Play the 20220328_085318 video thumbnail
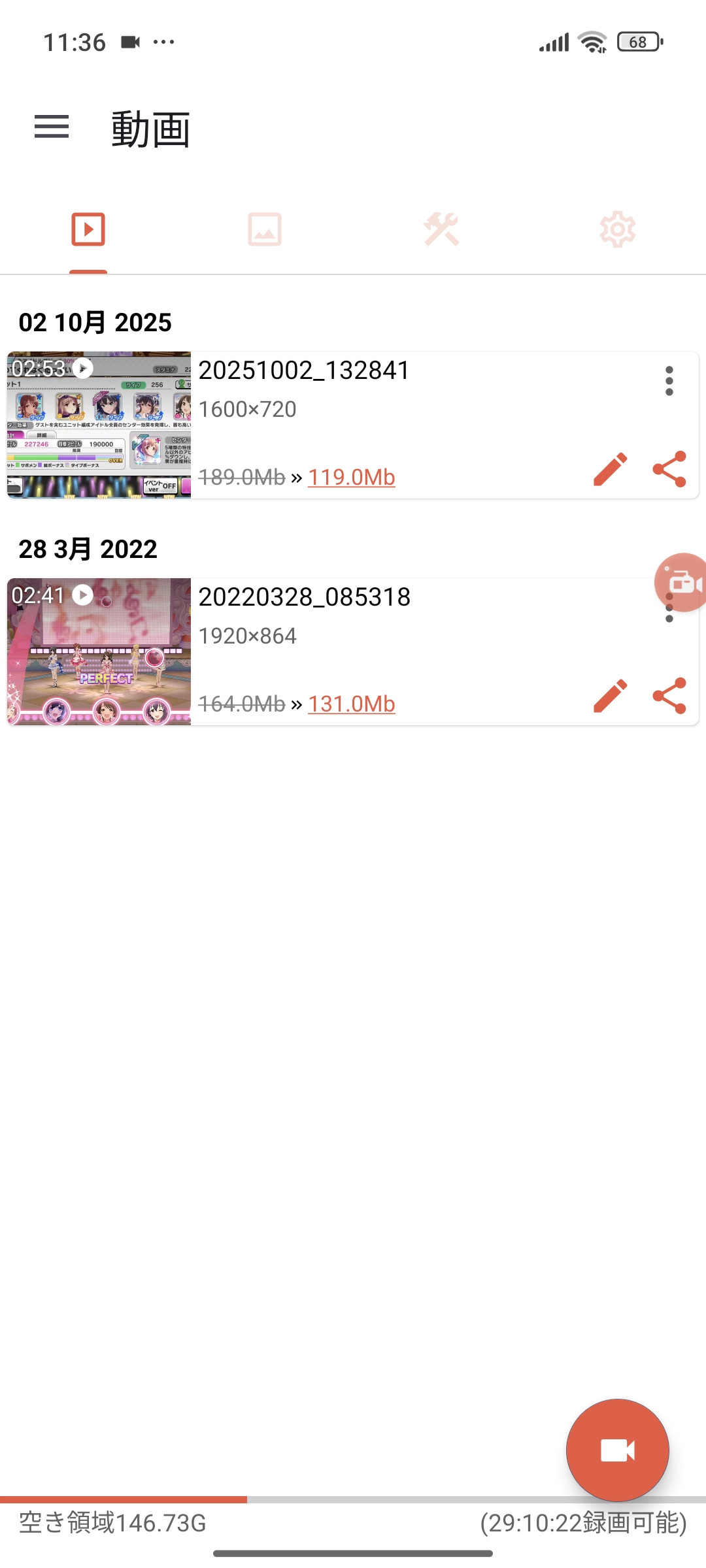 [x=99, y=652]
